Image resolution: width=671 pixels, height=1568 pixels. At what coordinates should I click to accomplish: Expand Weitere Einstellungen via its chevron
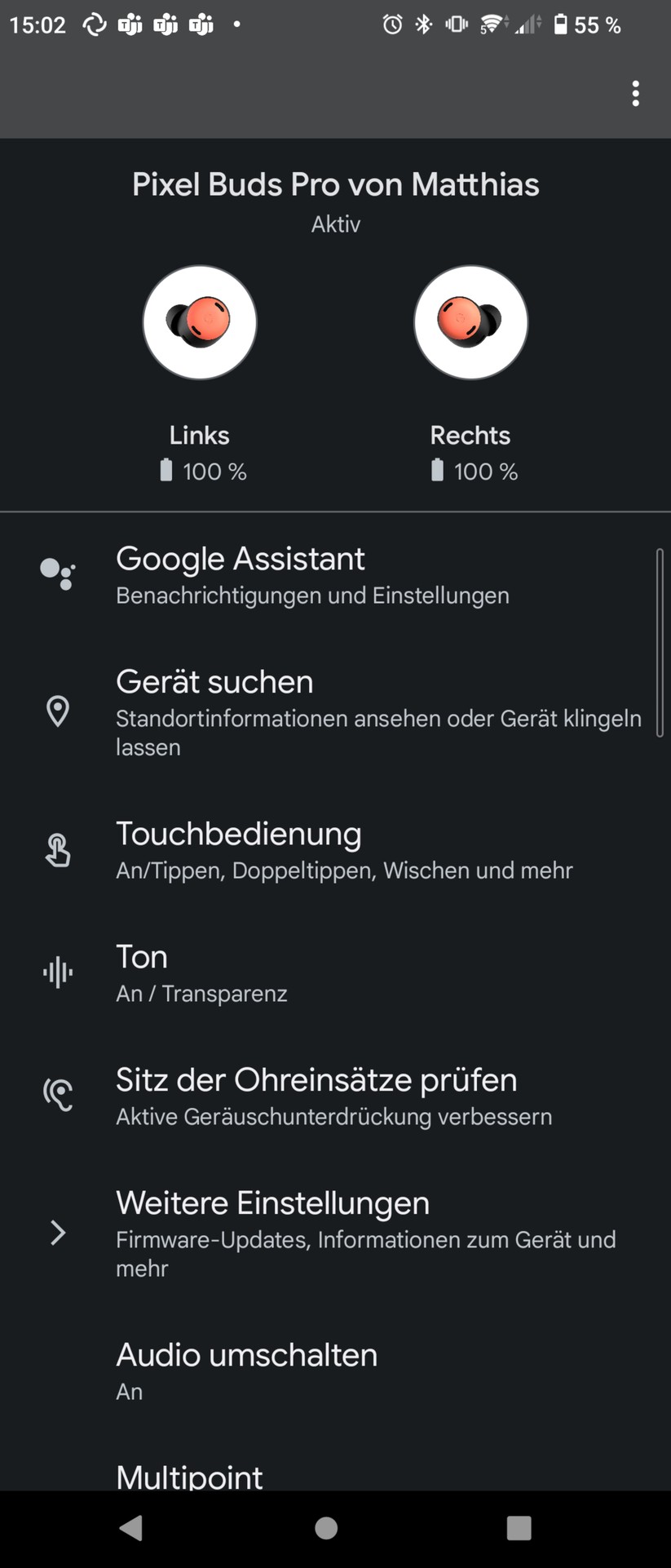point(58,1233)
